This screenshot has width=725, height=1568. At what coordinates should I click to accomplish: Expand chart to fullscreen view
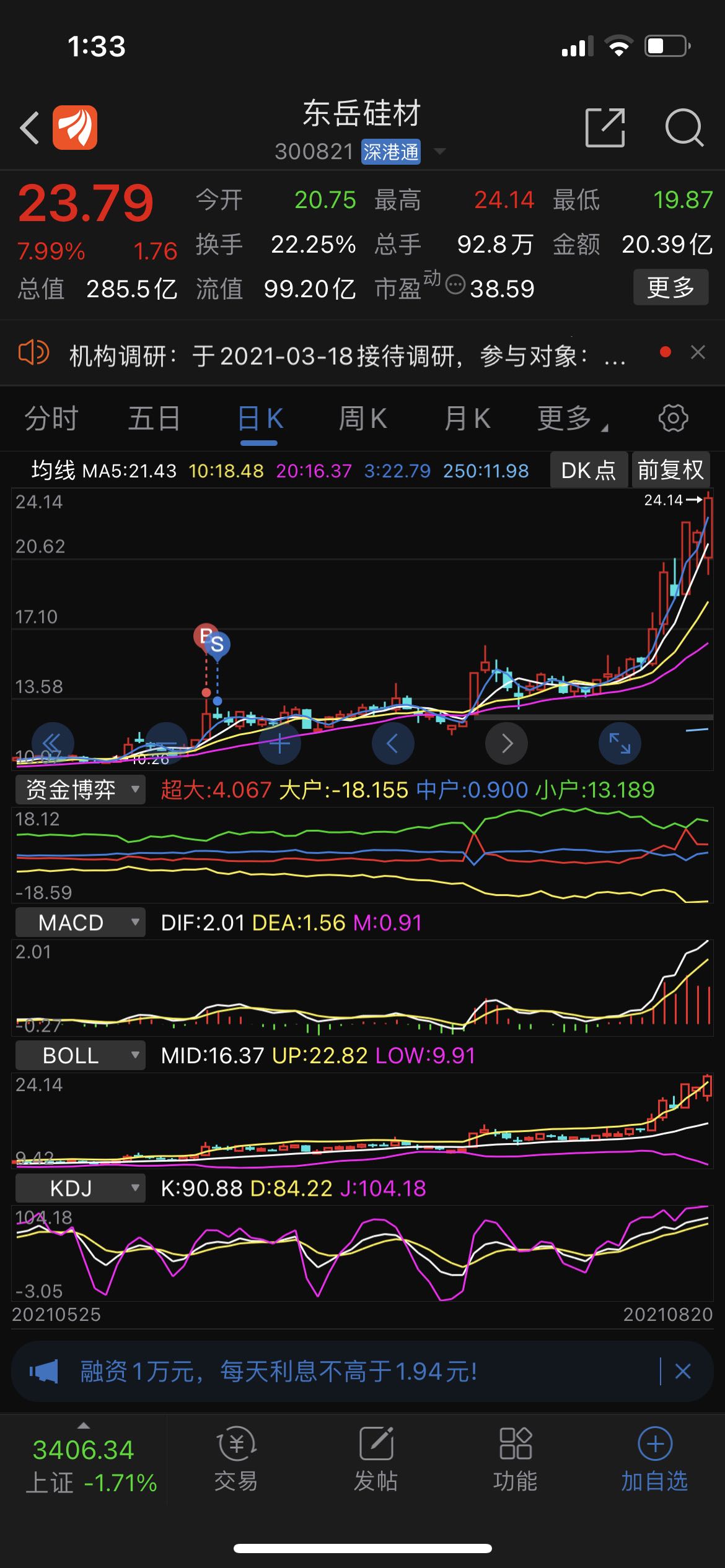click(620, 743)
